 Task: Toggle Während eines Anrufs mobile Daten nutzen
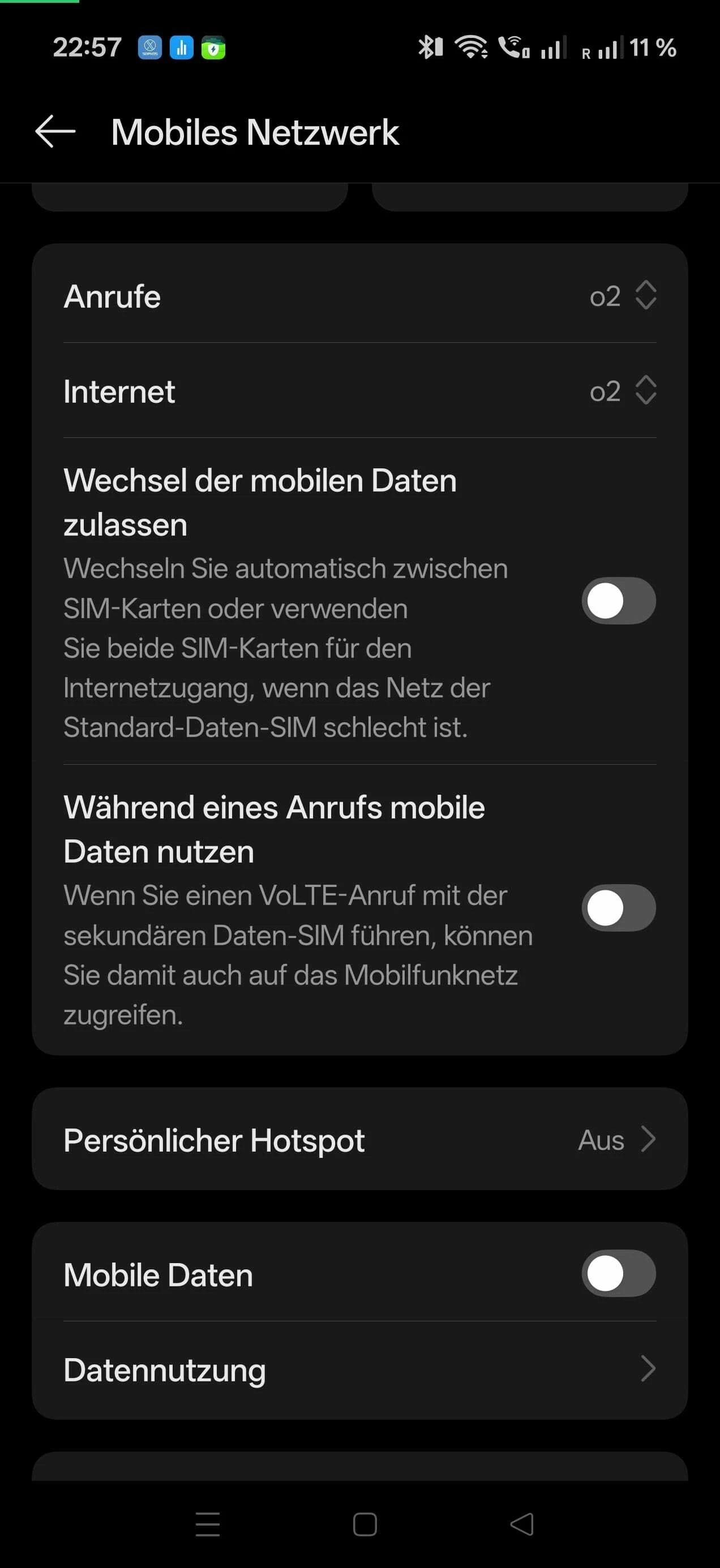618,907
